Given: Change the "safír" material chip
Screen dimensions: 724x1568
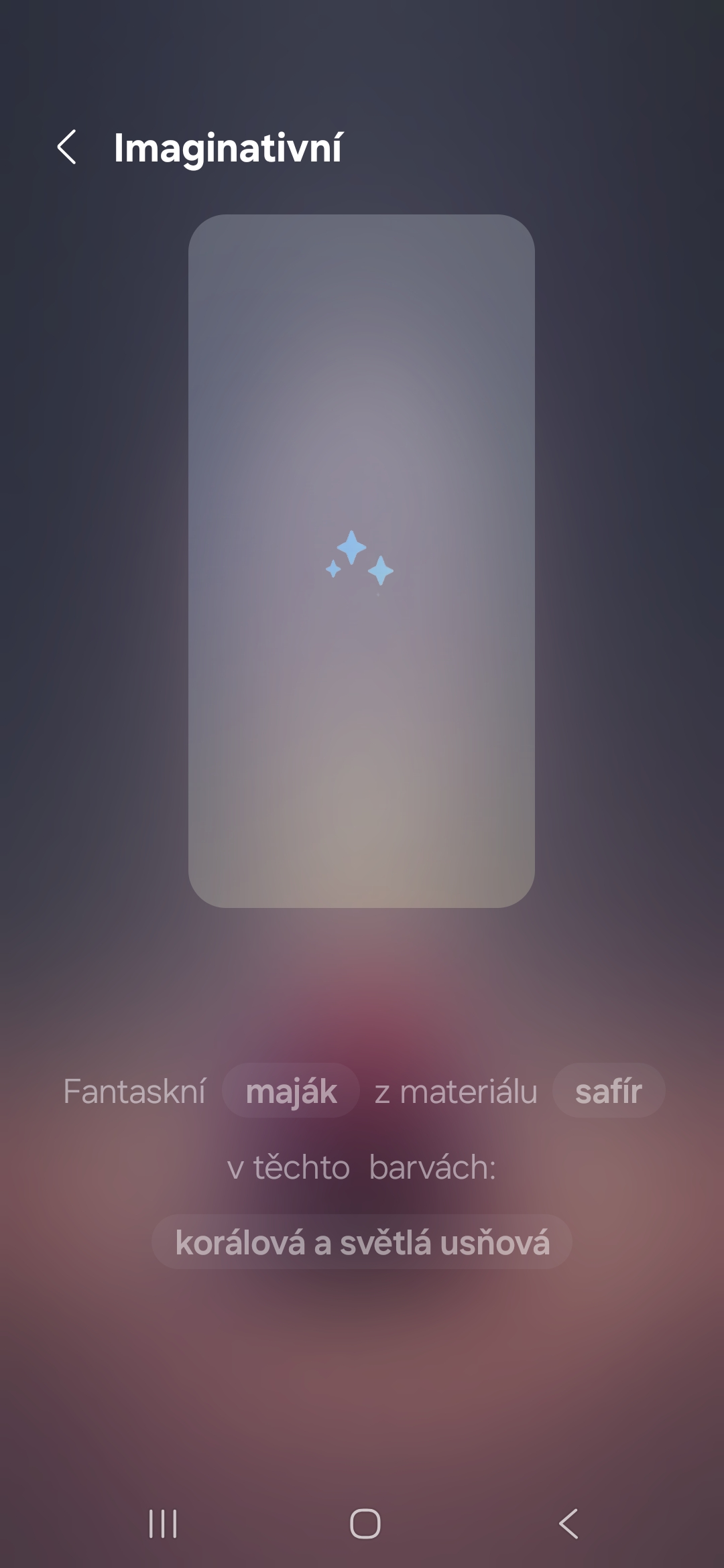Looking at the screenshot, I should [x=609, y=1092].
